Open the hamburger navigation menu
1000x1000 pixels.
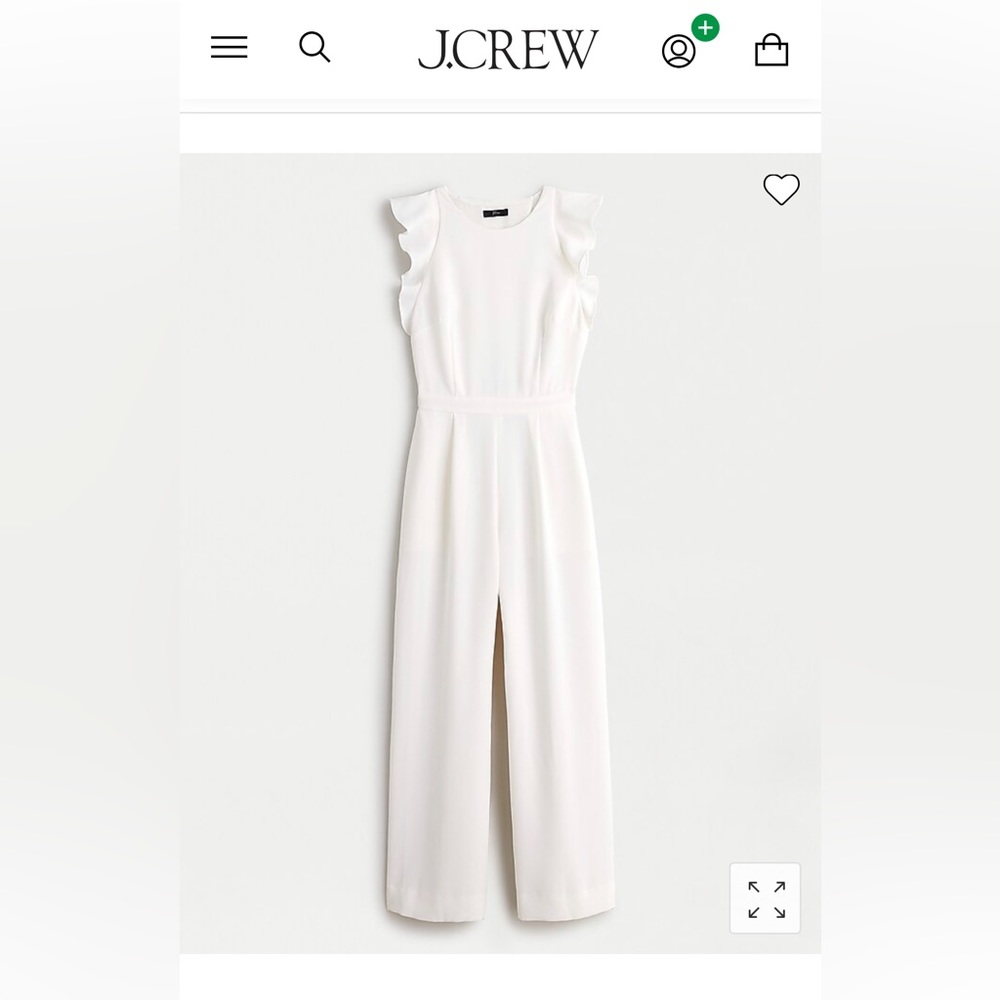(x=229, y=47)
